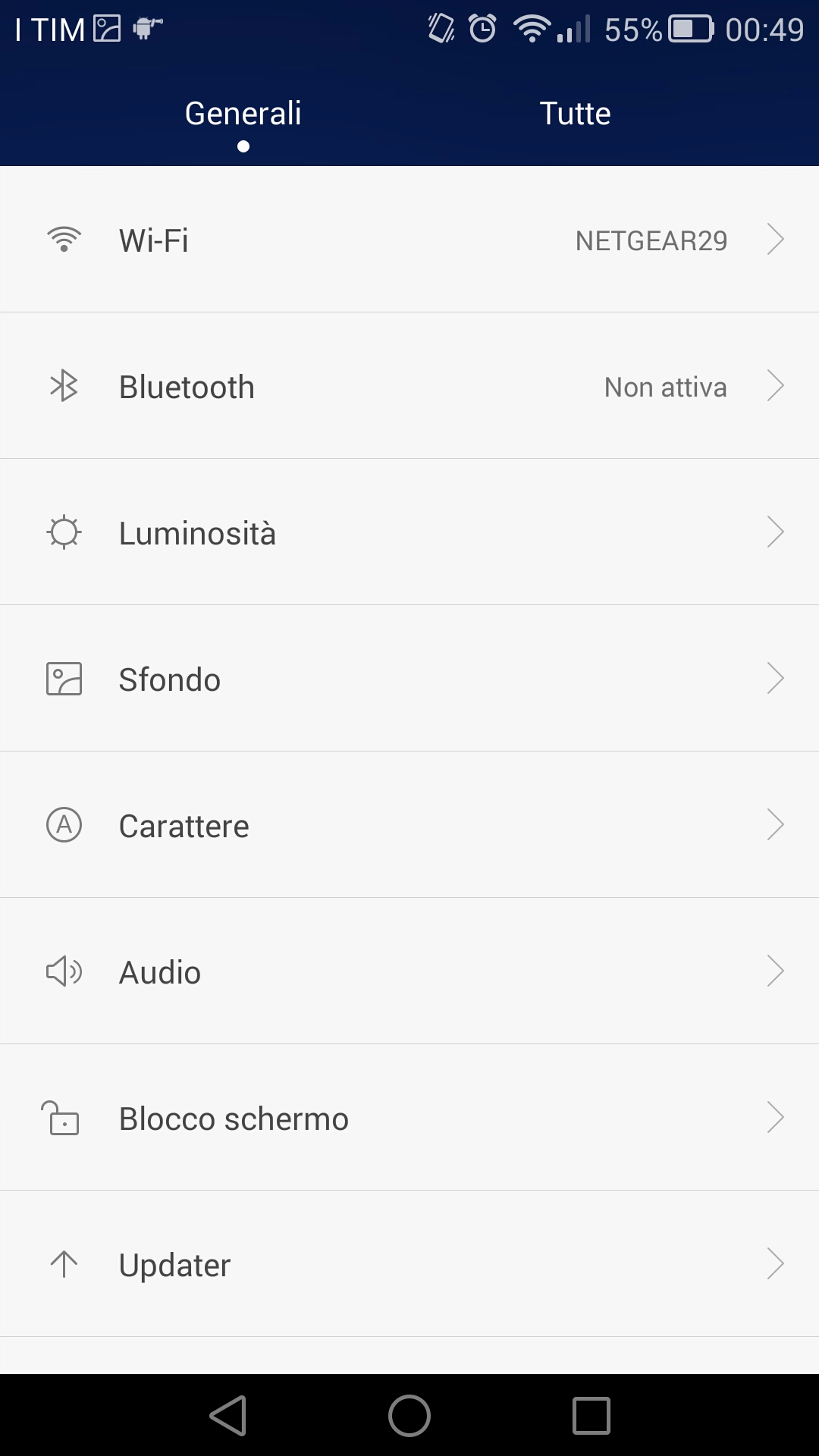The image size is (819, 1456).
Task: Open the Updater row
Action: coord(409,1264)
